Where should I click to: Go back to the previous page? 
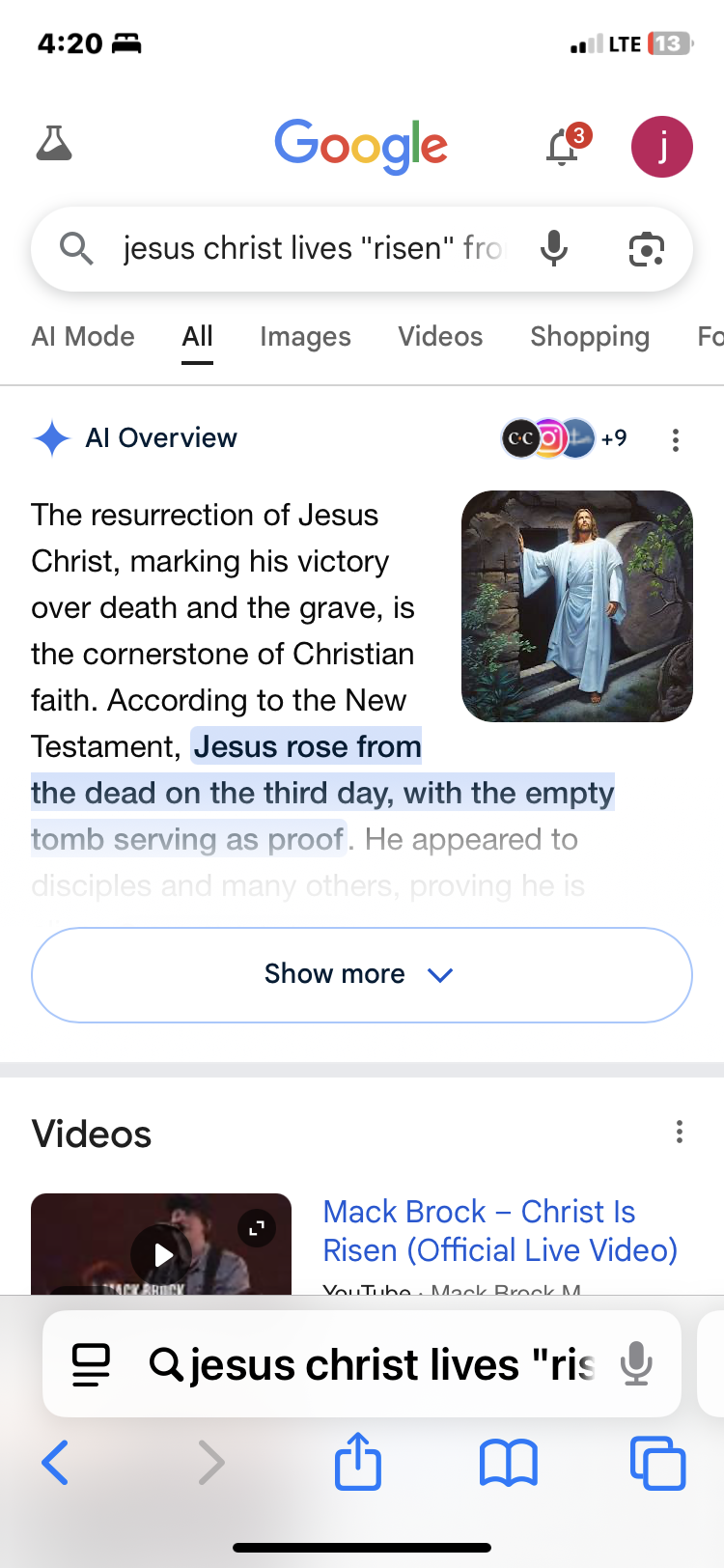tap(56, 1463)
